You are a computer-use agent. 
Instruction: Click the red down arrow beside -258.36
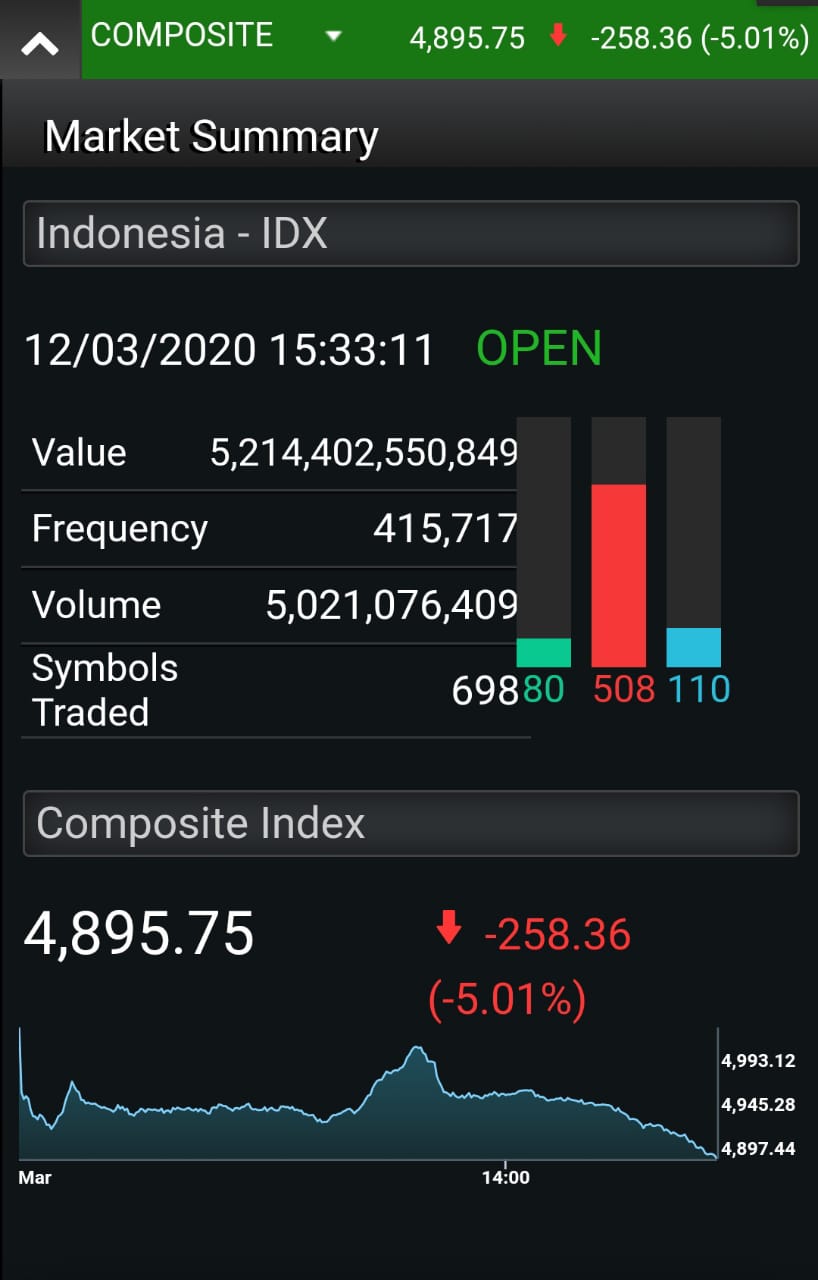(x=555, y=38)
